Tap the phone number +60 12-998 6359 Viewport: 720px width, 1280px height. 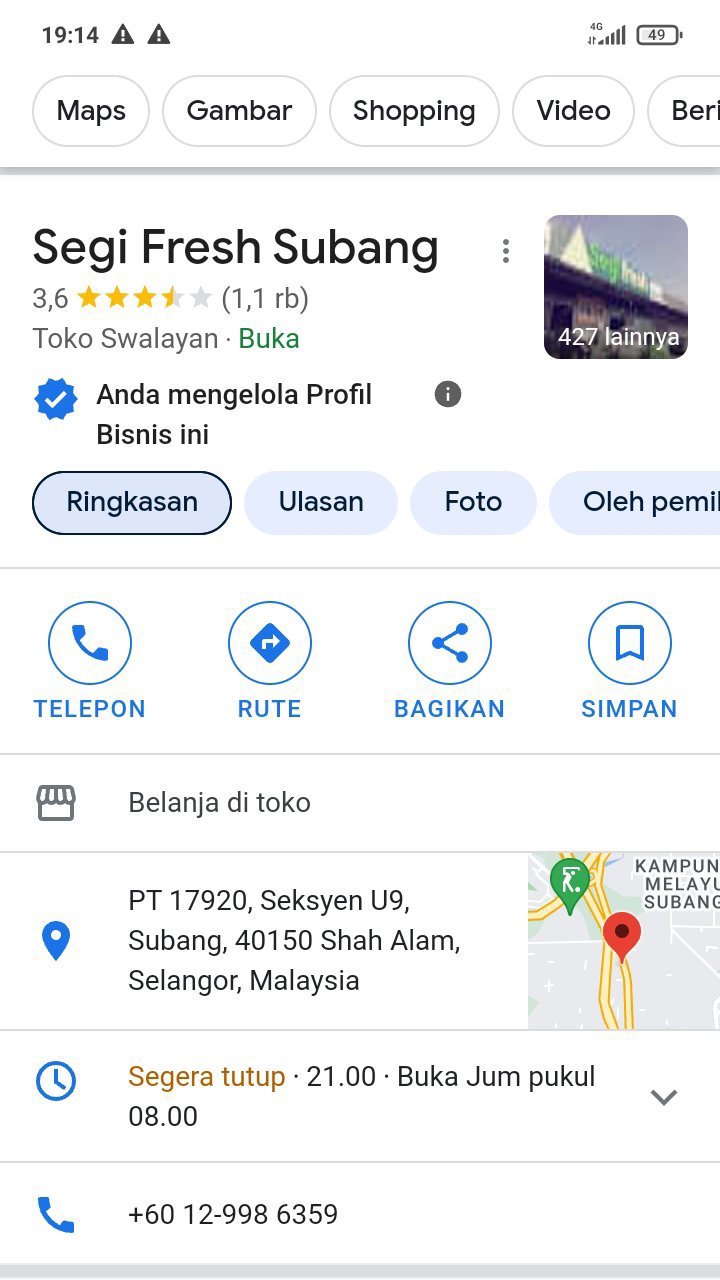[233, 1215]
